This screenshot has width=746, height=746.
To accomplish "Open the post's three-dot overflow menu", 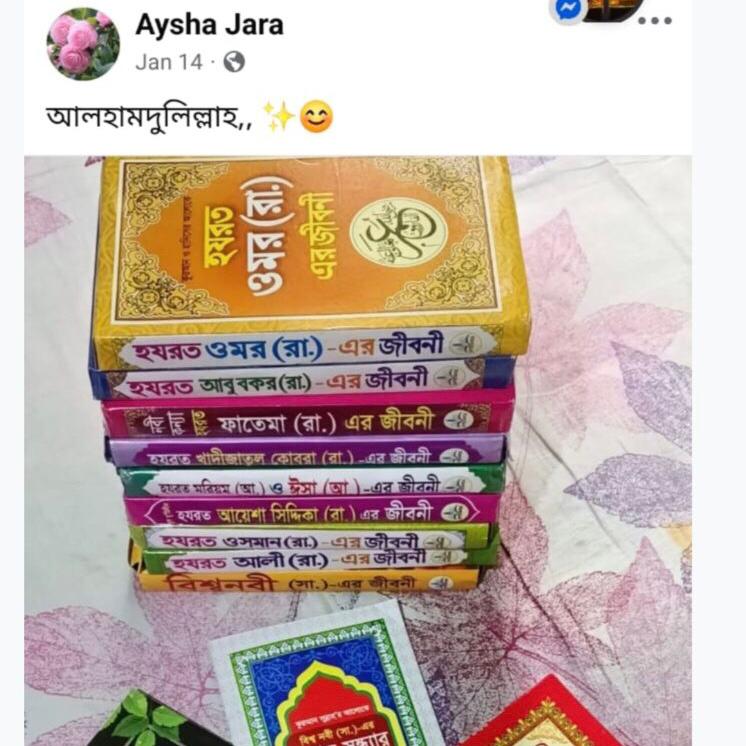I will tap(655, 20).
